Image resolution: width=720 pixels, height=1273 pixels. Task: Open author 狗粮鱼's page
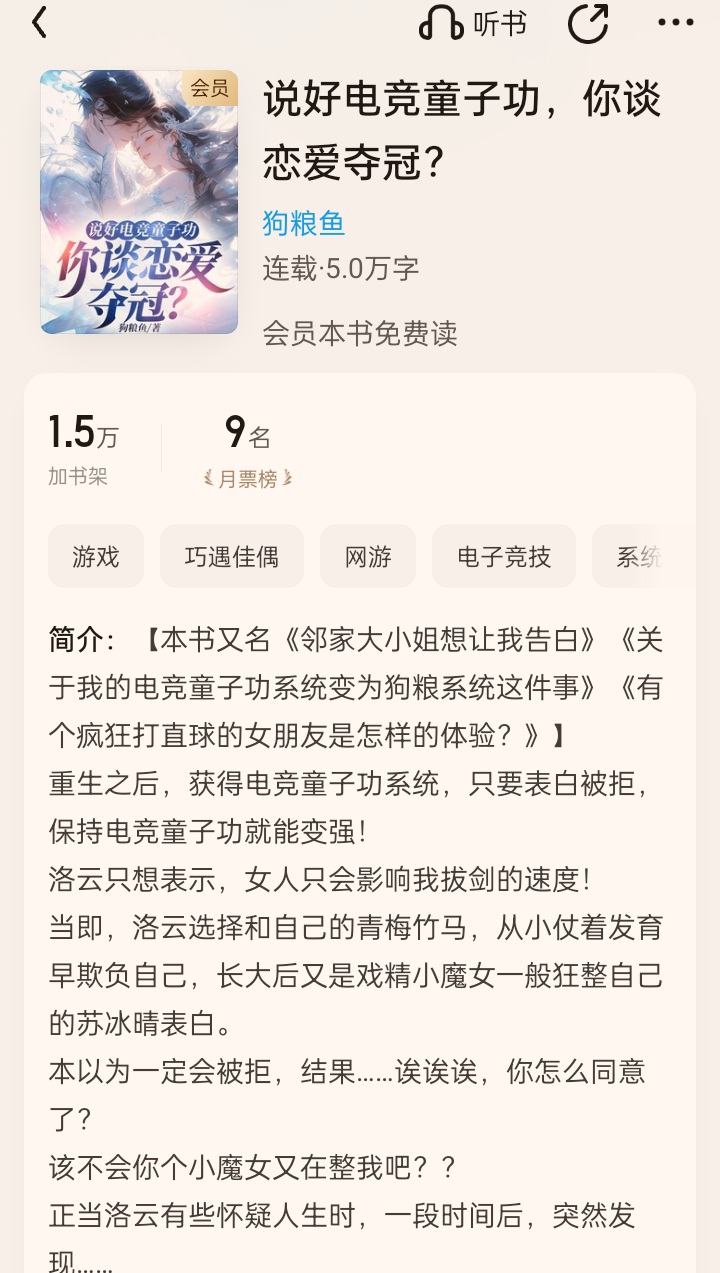pyautogui.click(x=304, y=222)
